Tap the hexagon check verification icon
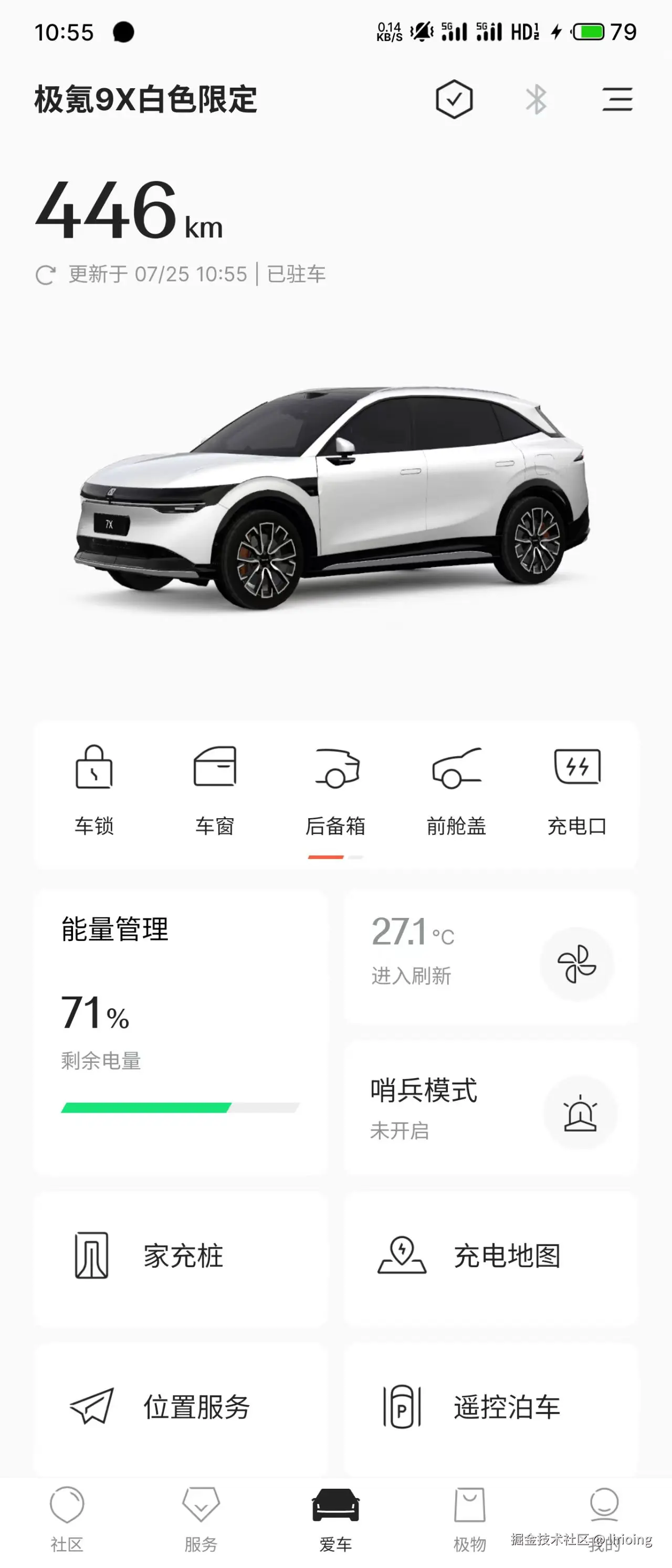The image size is (672, 1568). point(454,99)
